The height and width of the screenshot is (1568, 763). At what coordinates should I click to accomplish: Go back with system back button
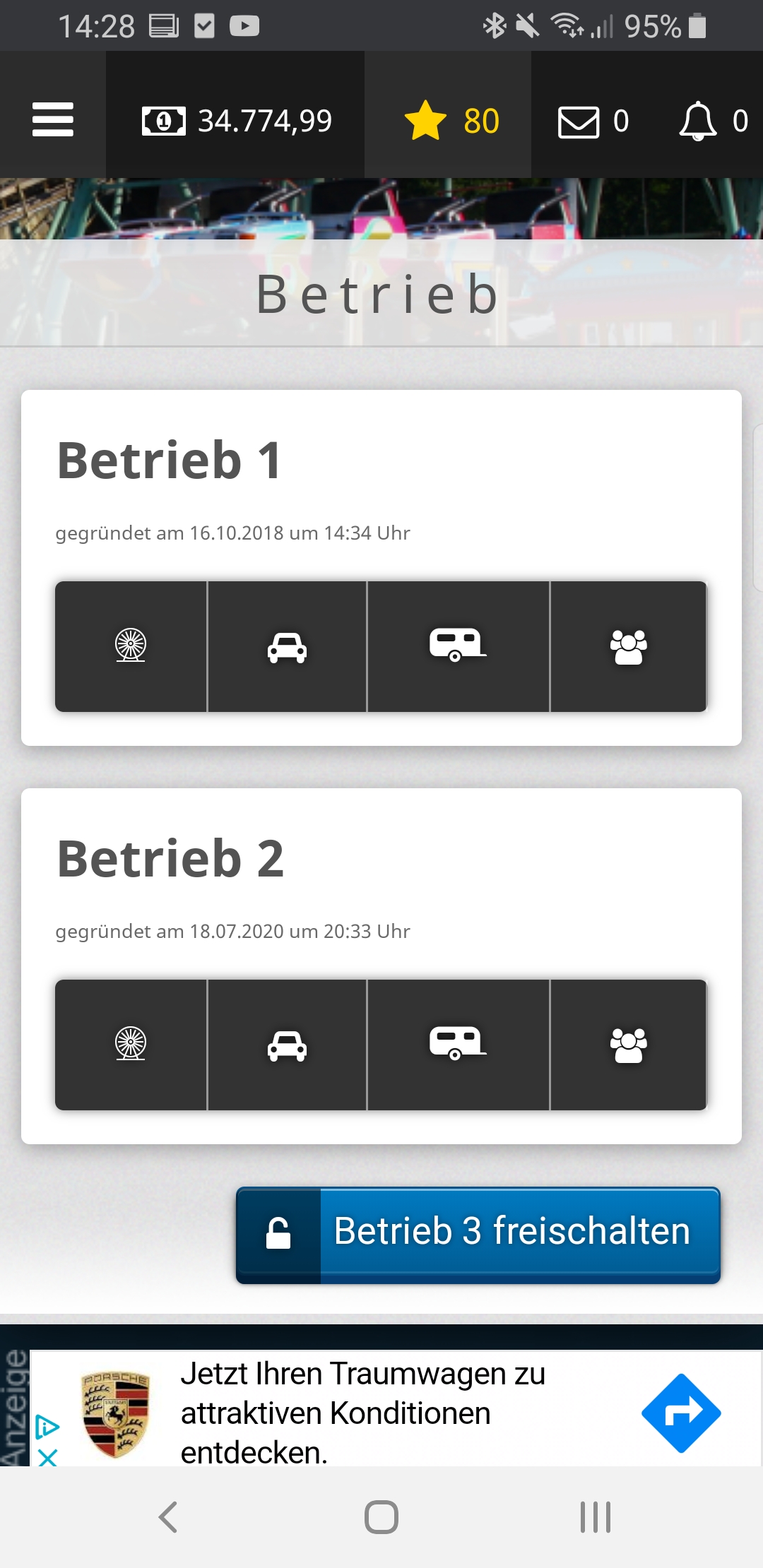click(168, 1516)
